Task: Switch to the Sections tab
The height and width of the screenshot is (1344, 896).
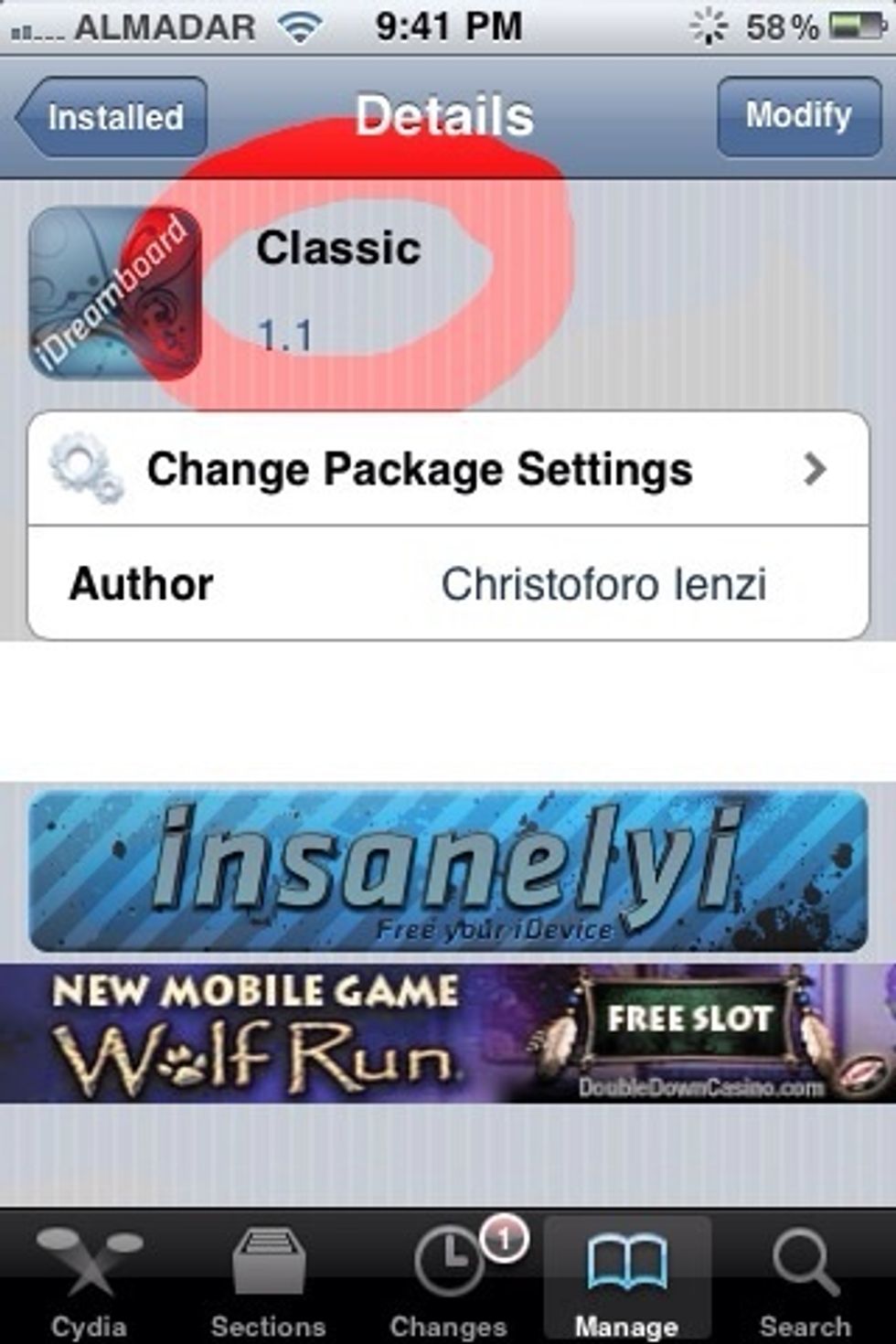Action: pyautogui.click(x=268, y=1280)
